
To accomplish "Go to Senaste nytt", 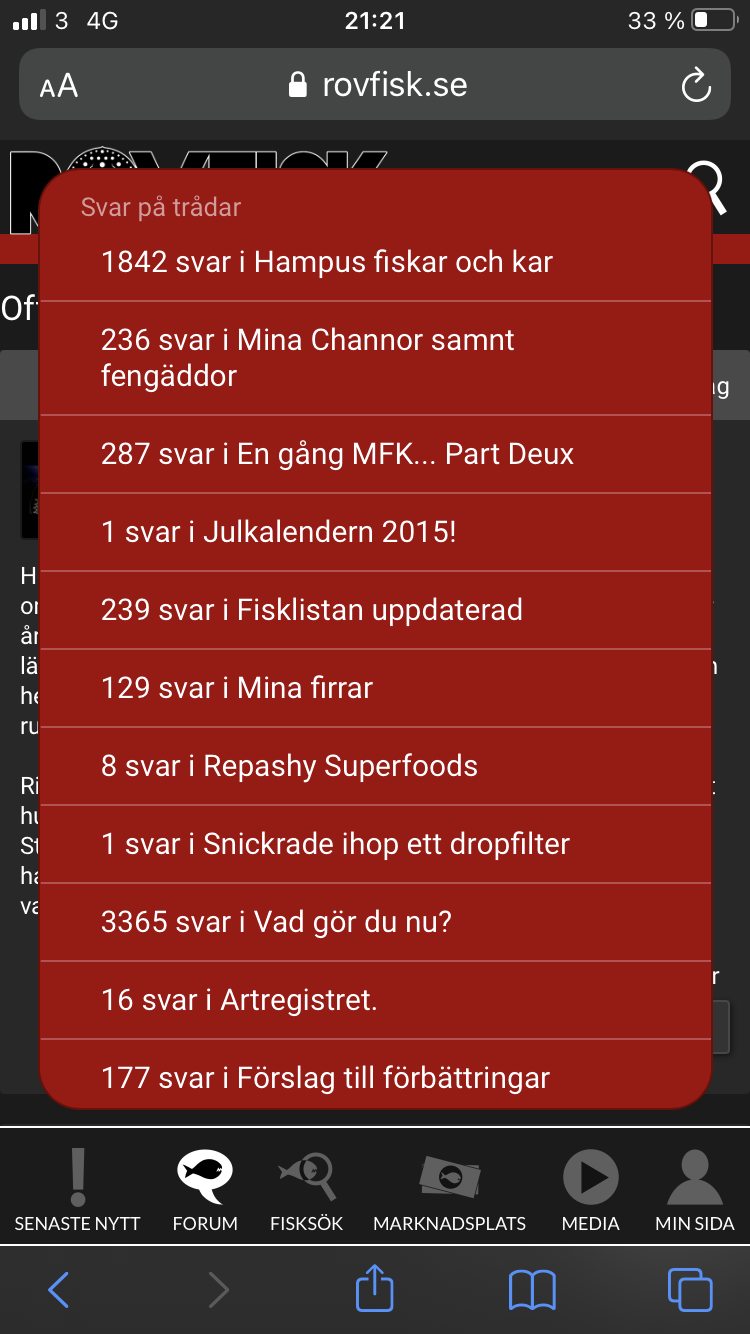I will point(77,1190).
